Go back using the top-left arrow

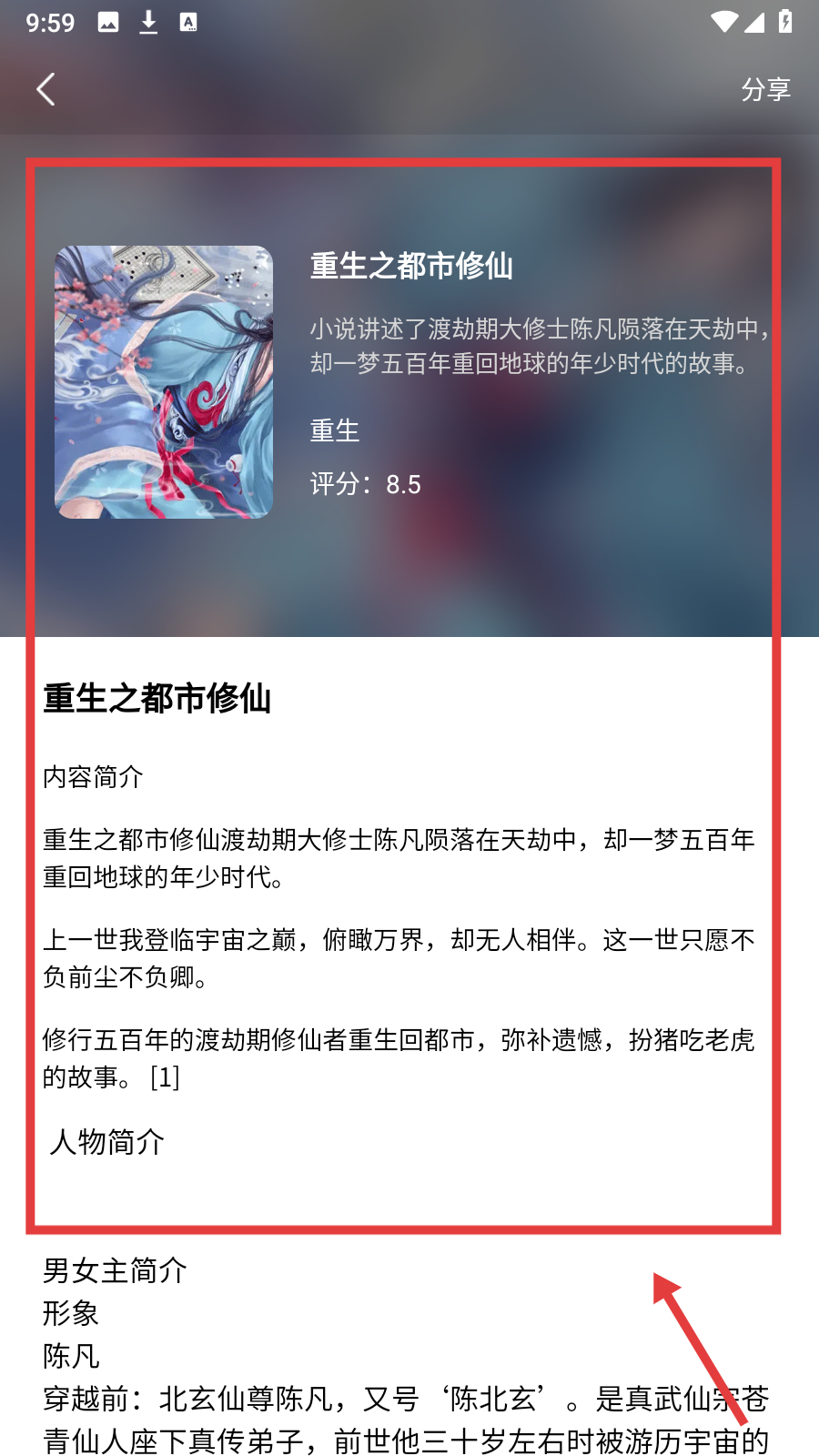[x=45, y=89]
